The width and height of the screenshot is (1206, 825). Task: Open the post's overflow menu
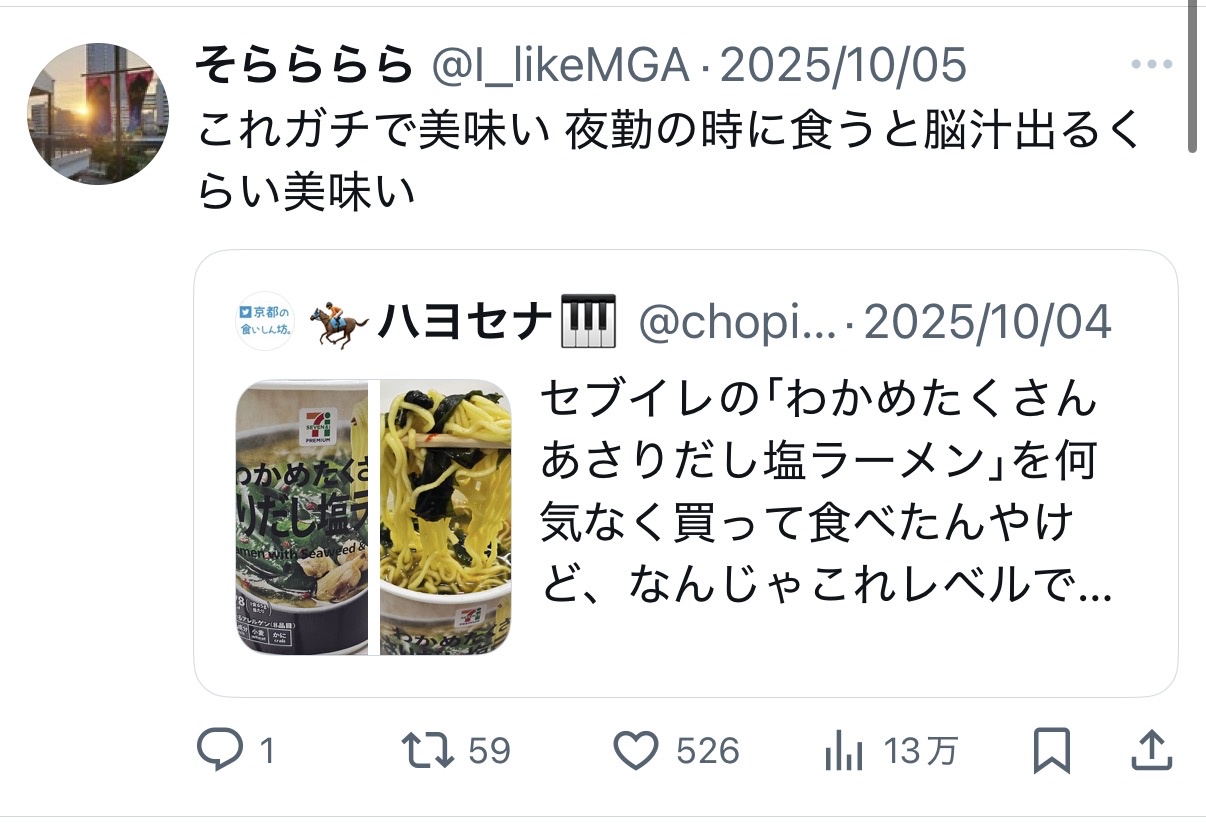point(1150,65)
